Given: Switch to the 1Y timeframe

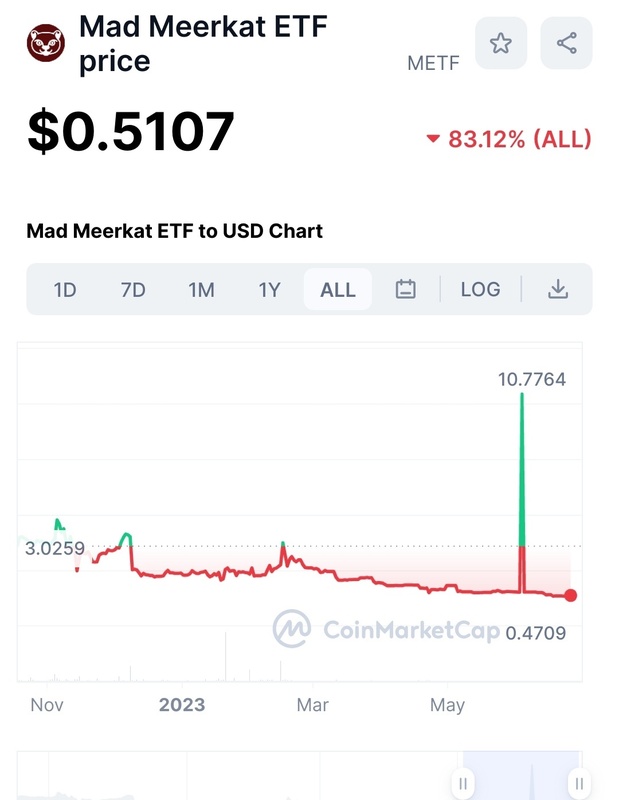Looking at the screenshot, I should (x=269, y=289).
